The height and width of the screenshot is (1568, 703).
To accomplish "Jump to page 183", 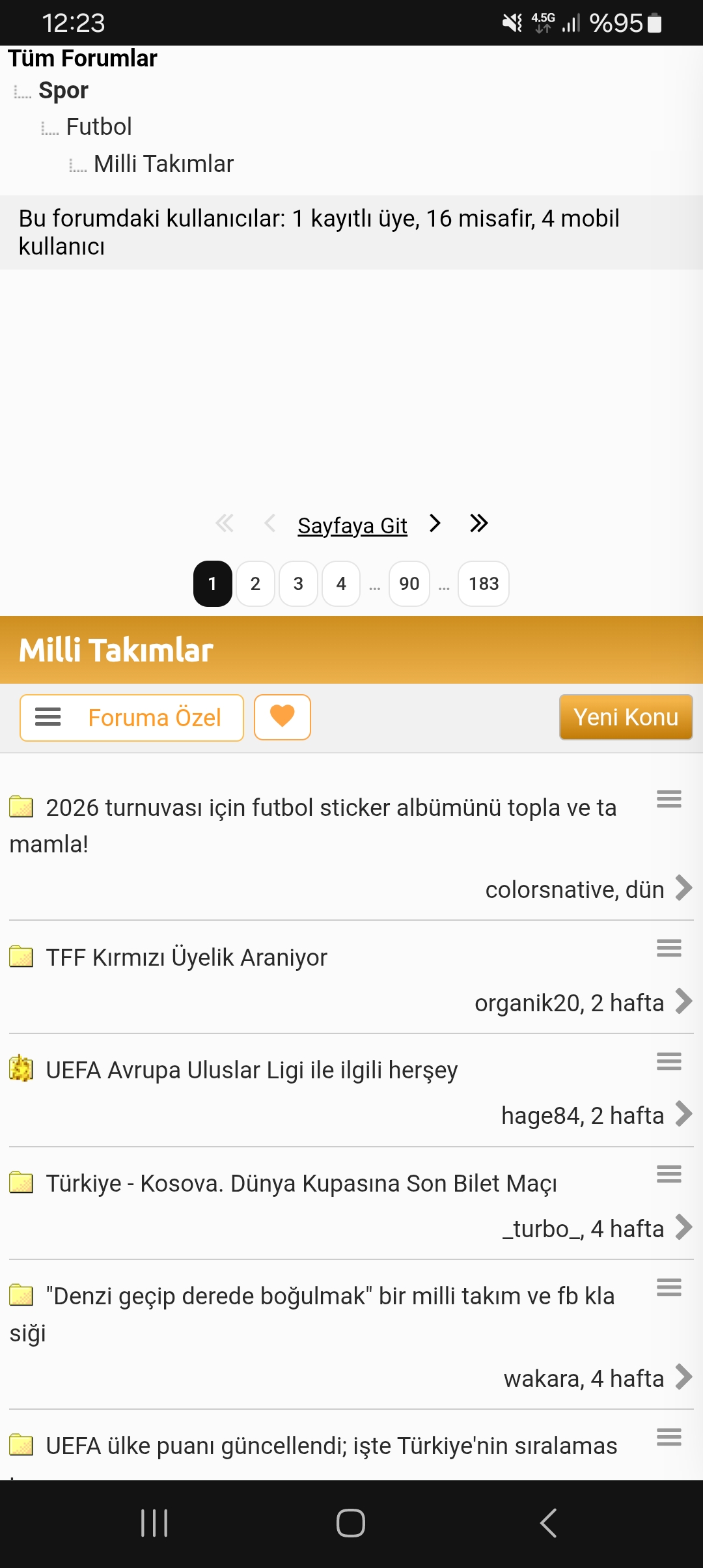I will [x=484, y=583].
